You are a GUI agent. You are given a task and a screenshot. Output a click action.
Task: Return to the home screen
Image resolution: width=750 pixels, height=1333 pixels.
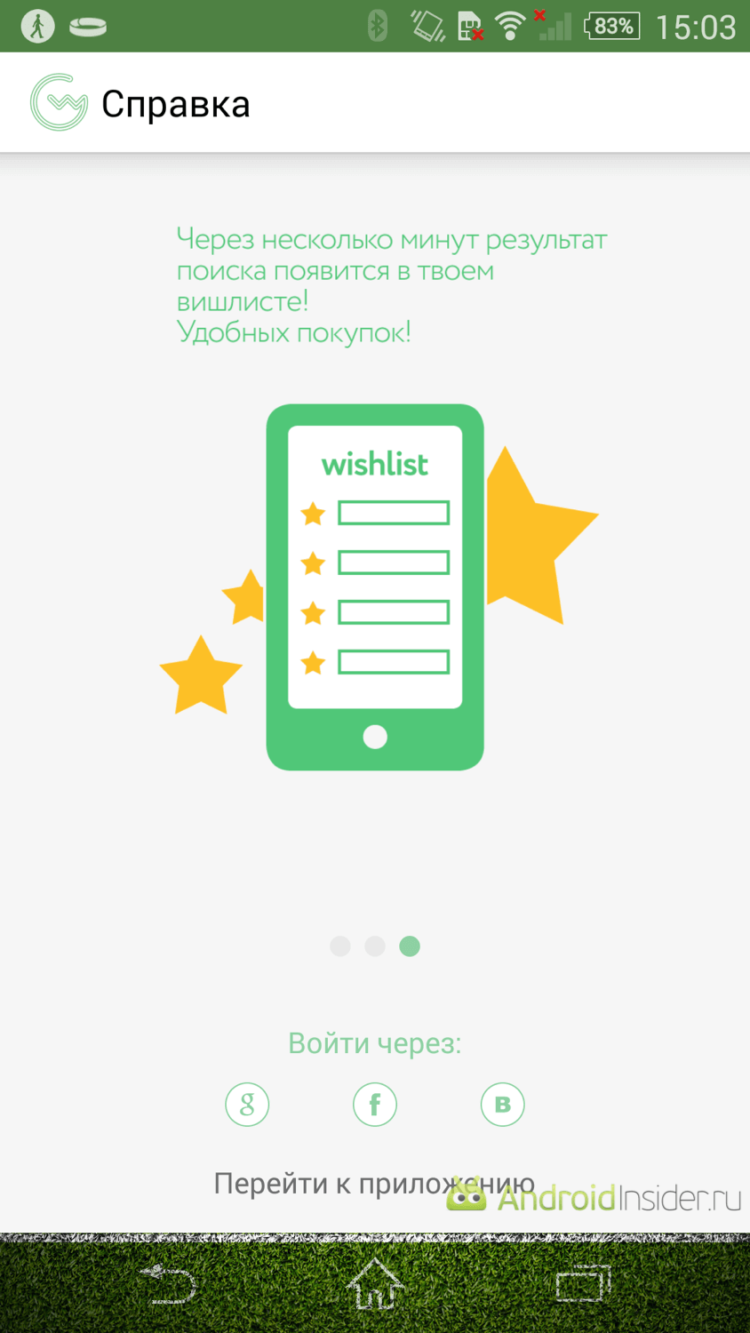(375, 1285)
